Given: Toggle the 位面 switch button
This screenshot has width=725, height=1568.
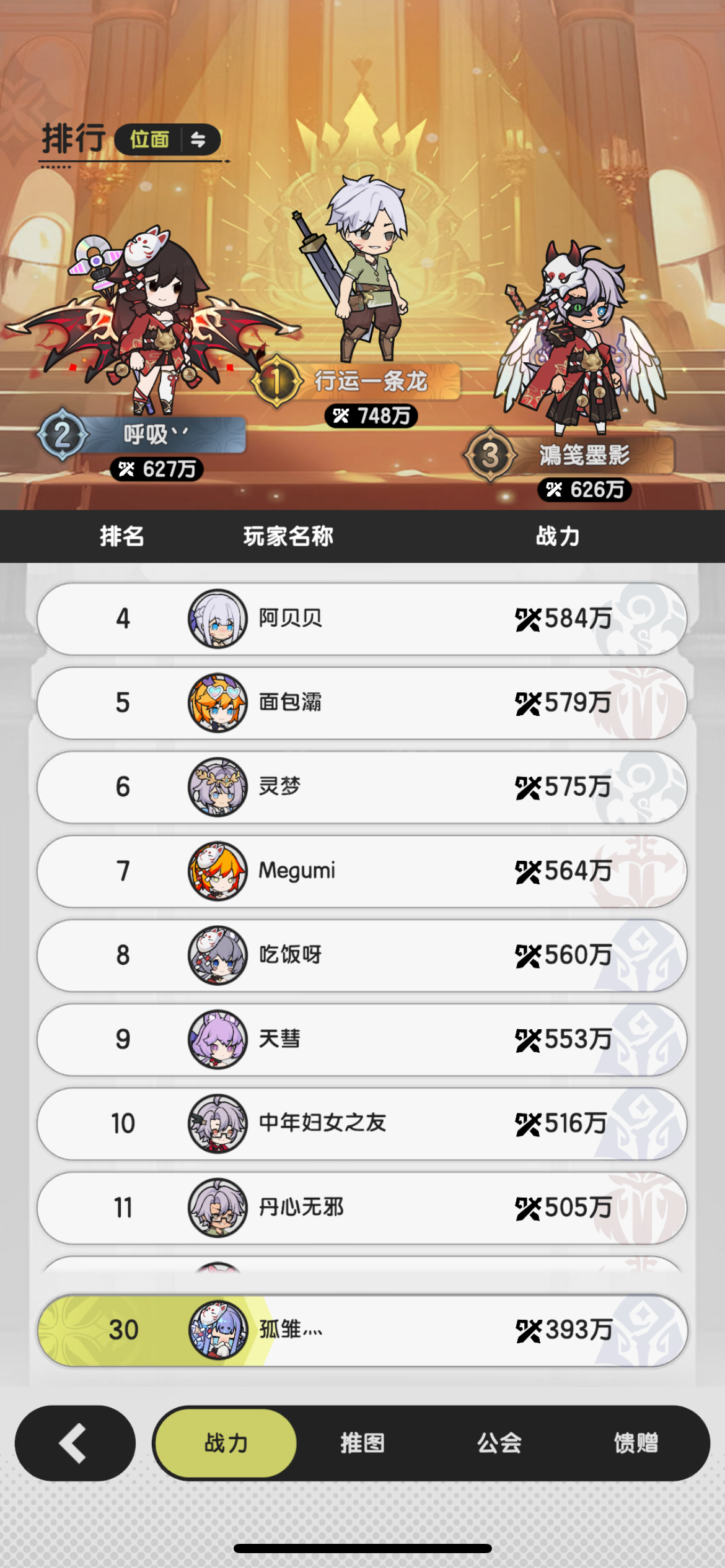Looking at the screenshot, I should coord(168,139).
